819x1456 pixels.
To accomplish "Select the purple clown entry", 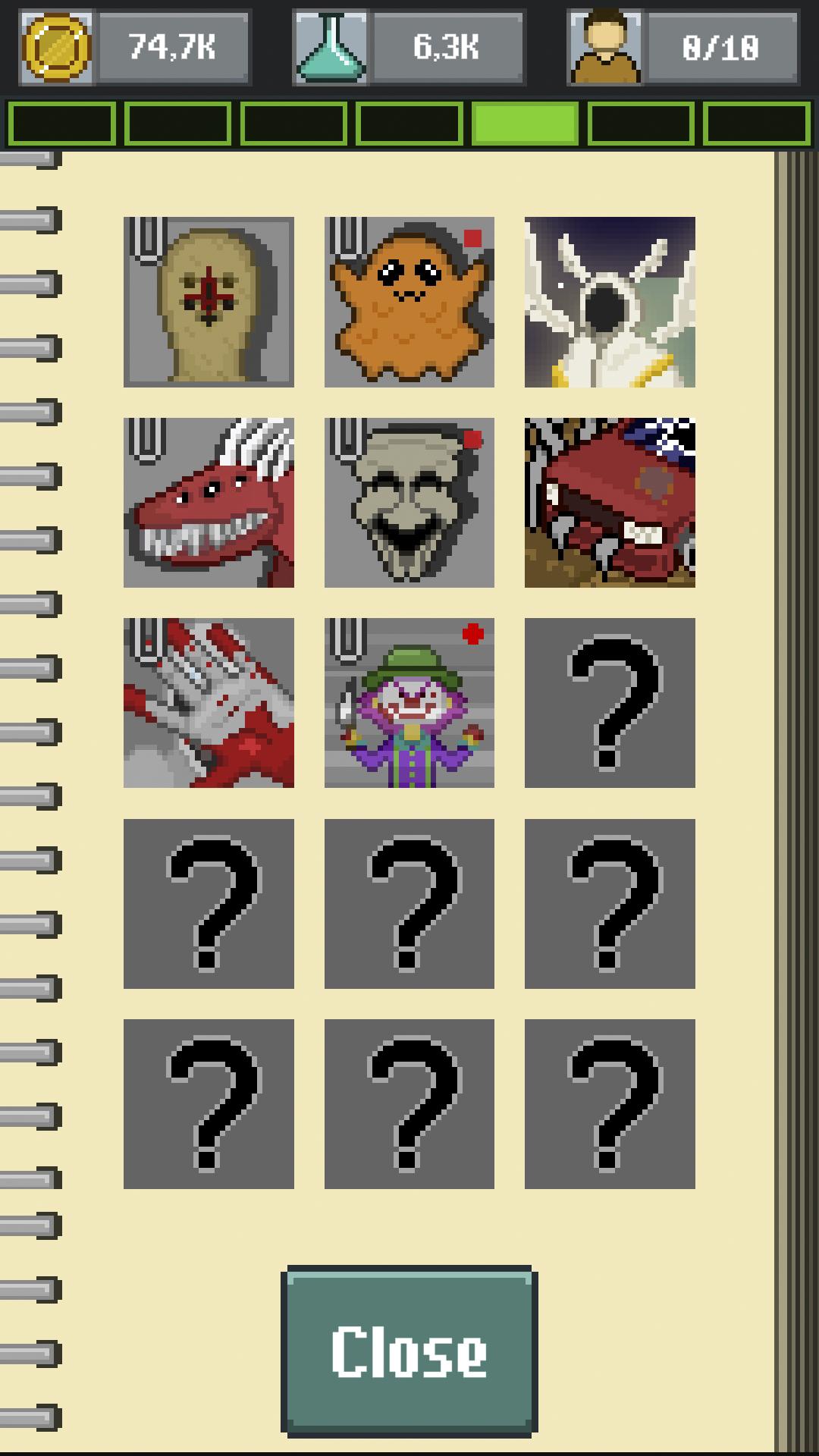I will tap(409, 703).
